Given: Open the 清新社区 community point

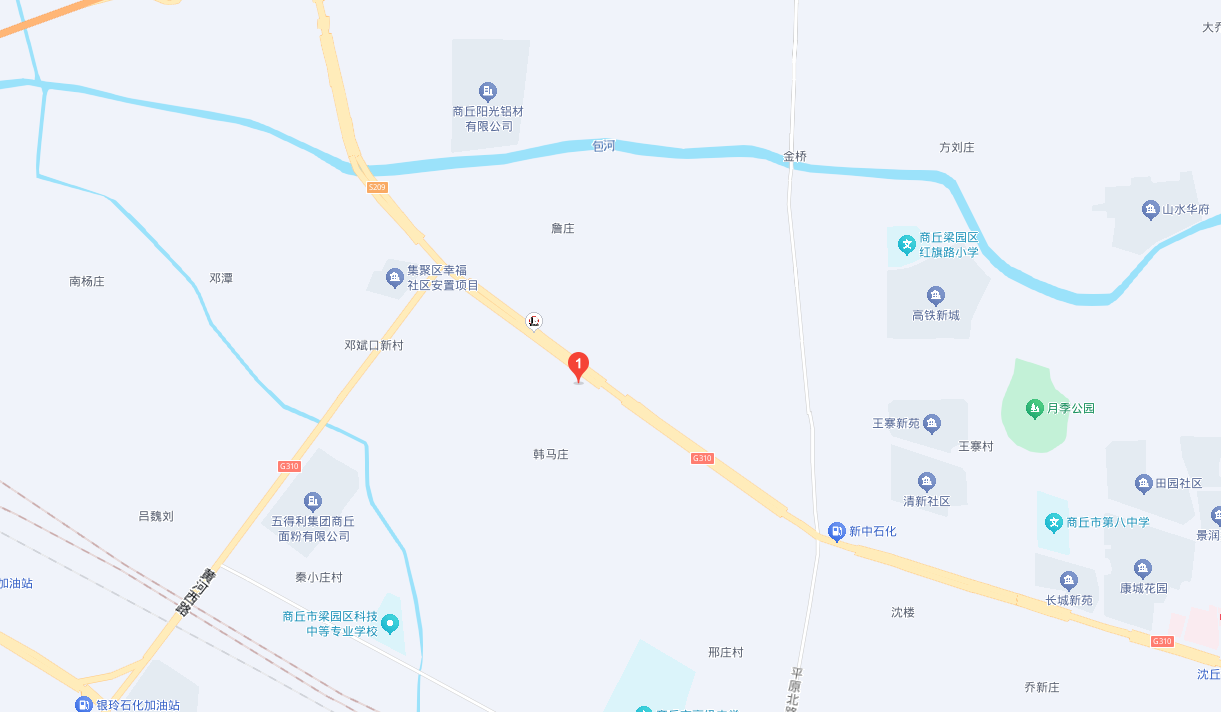Looking at the screenshot, I should click(926, 482).
